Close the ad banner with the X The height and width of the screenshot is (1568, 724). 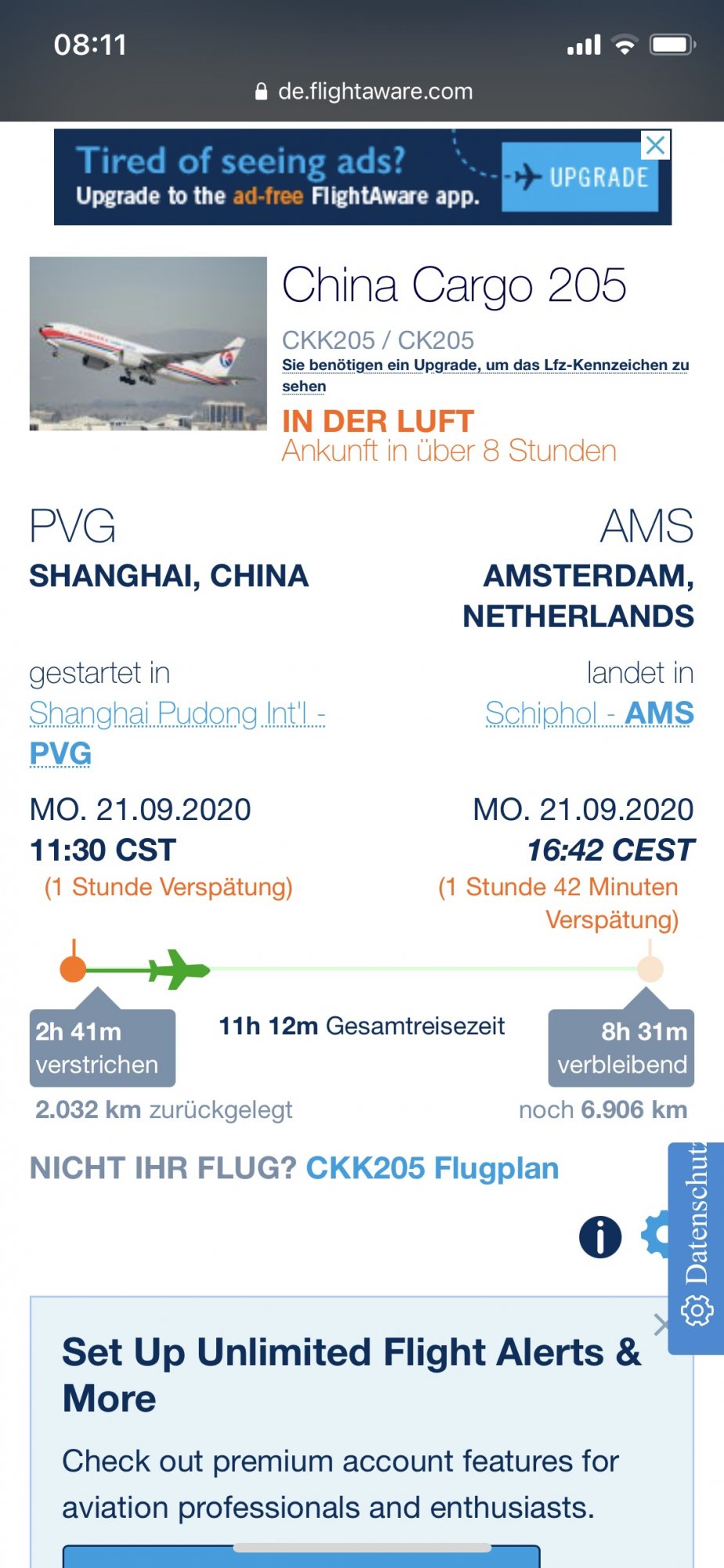(x=655, y=145)
